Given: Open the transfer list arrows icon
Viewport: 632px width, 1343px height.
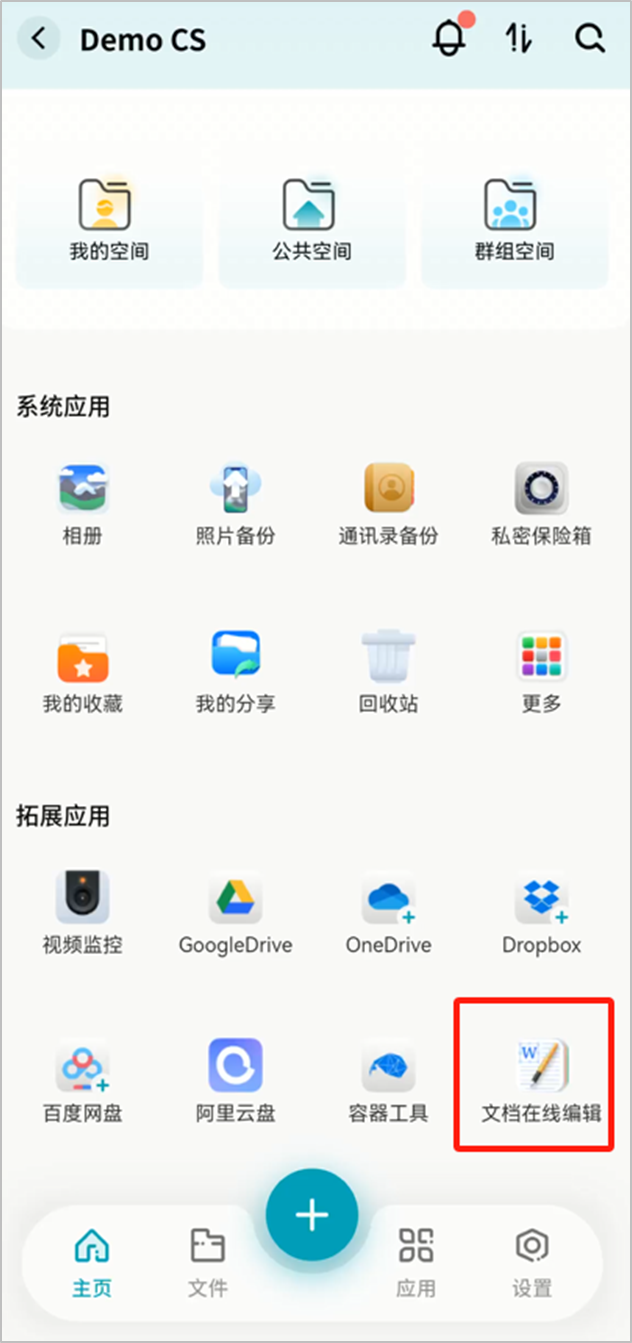Looking at the screenshot, I should point(518,39).
